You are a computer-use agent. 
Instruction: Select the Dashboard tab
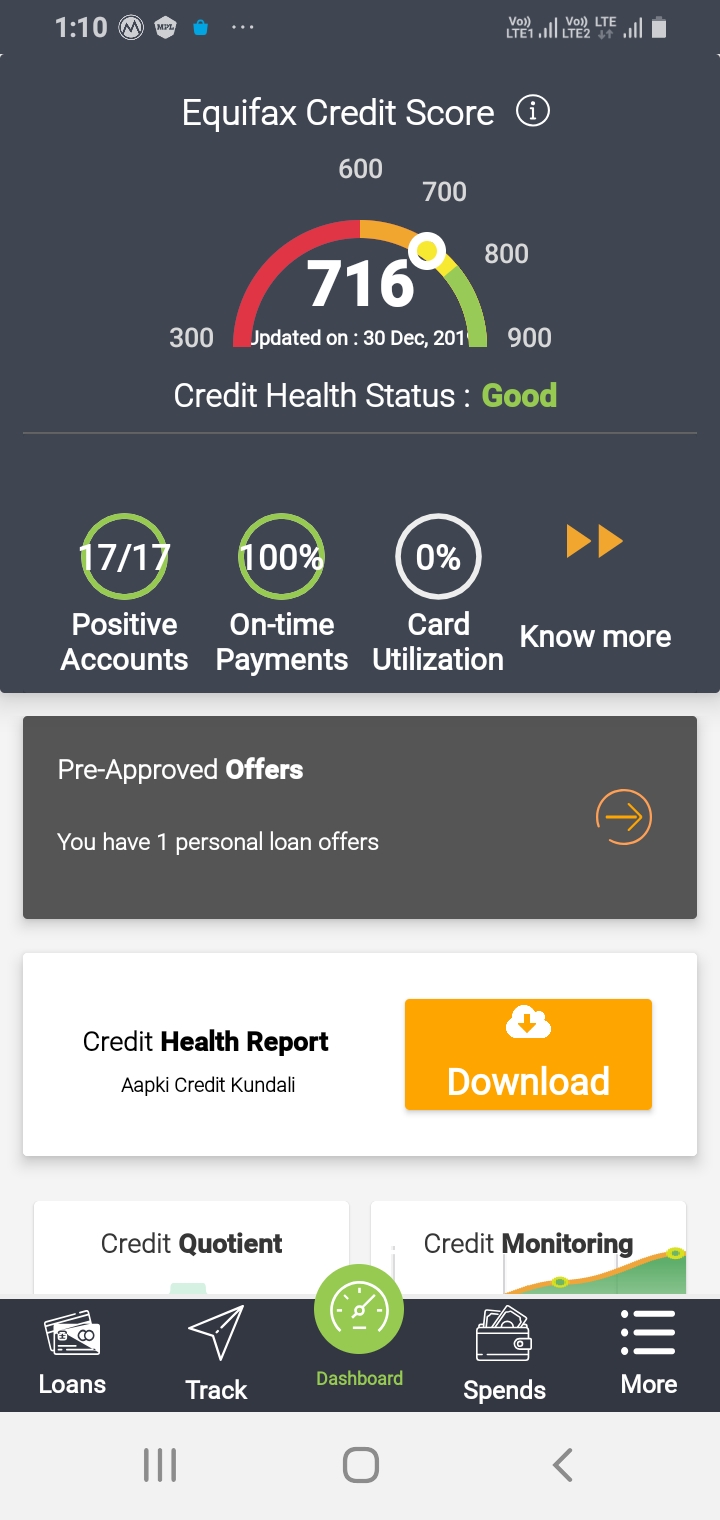pyautogui.click(x=359, y=1330)
